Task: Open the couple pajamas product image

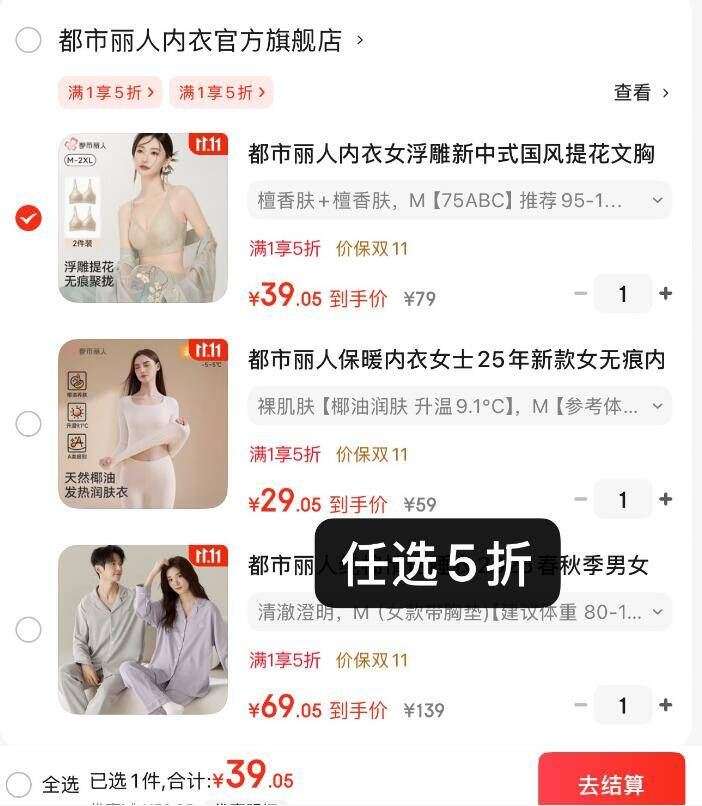Action: (x=143, y=630)
